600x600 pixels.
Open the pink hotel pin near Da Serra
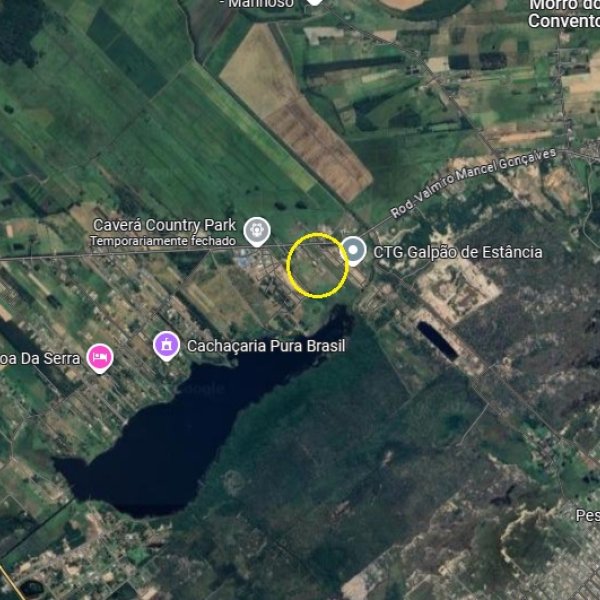[x=99, y=357]
